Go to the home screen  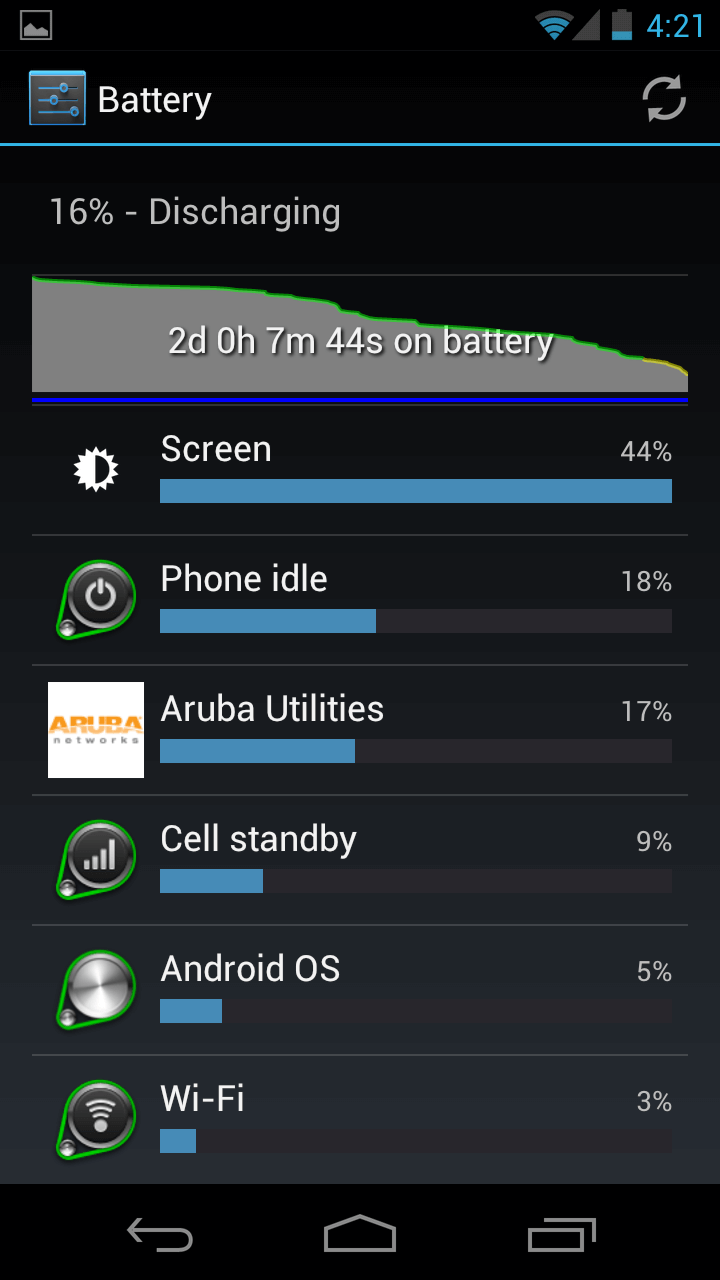tap(360, 1235)
